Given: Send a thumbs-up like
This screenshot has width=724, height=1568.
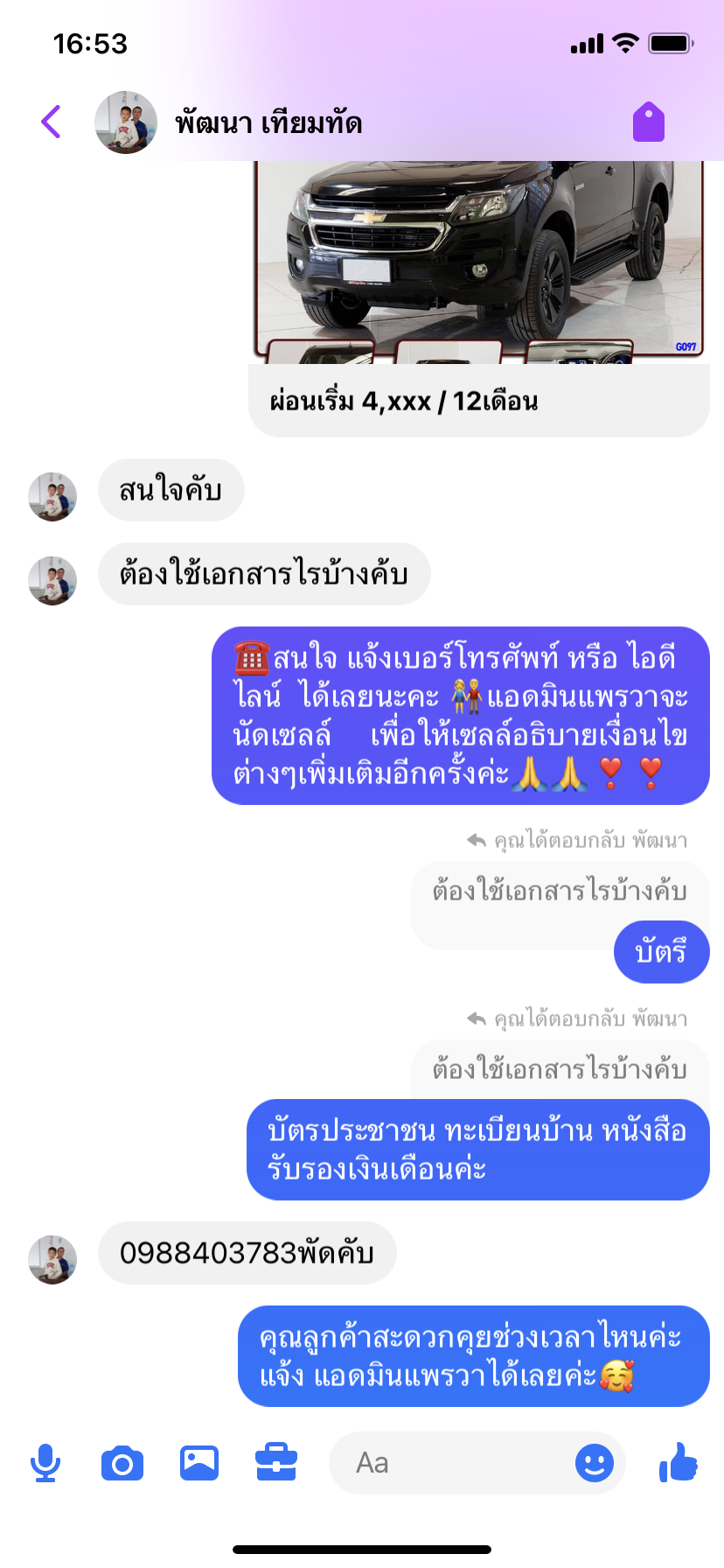Looking at the screenshot, I should click(x=679, y=1461).
